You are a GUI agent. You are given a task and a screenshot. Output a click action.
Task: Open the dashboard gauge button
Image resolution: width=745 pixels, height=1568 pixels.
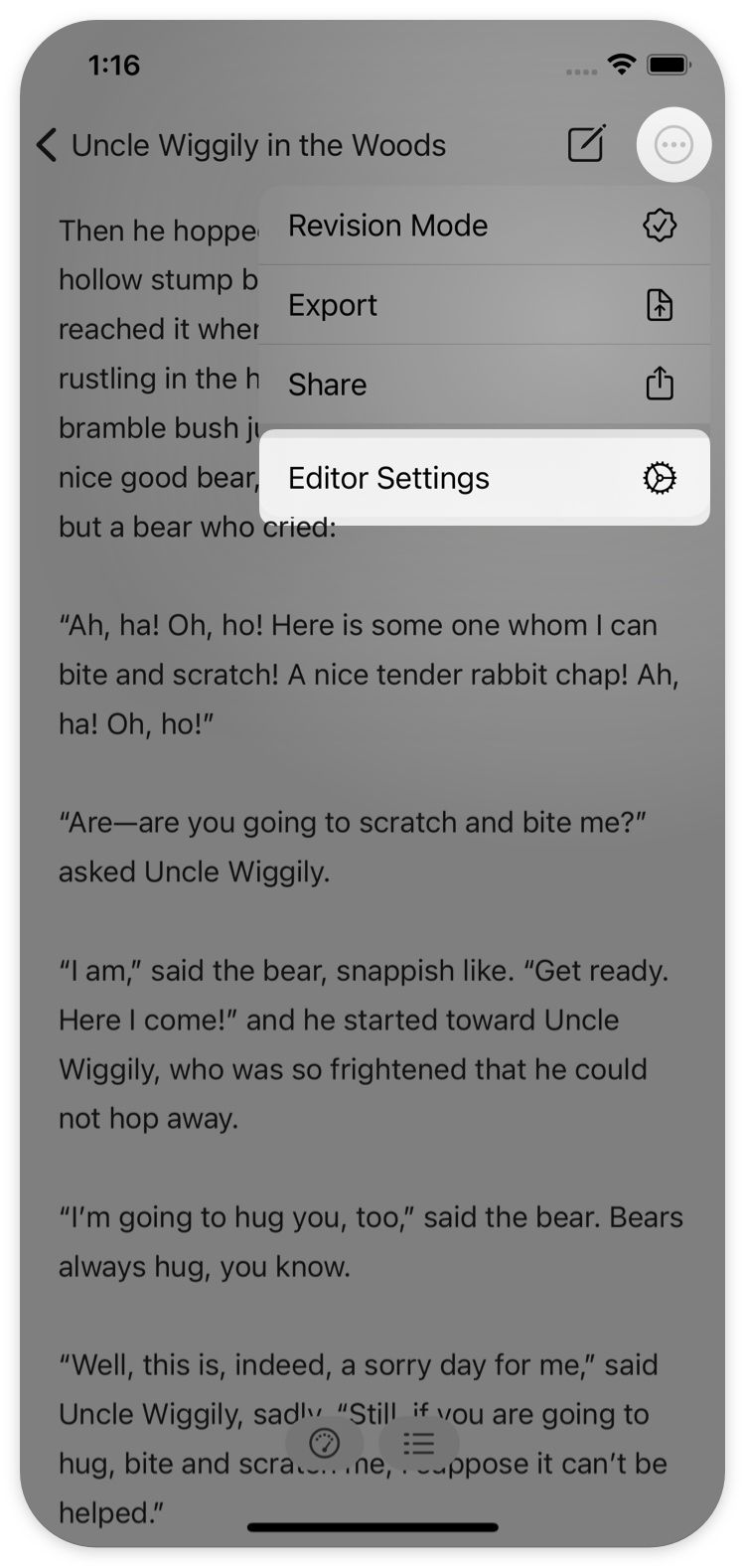[325, 1443]
